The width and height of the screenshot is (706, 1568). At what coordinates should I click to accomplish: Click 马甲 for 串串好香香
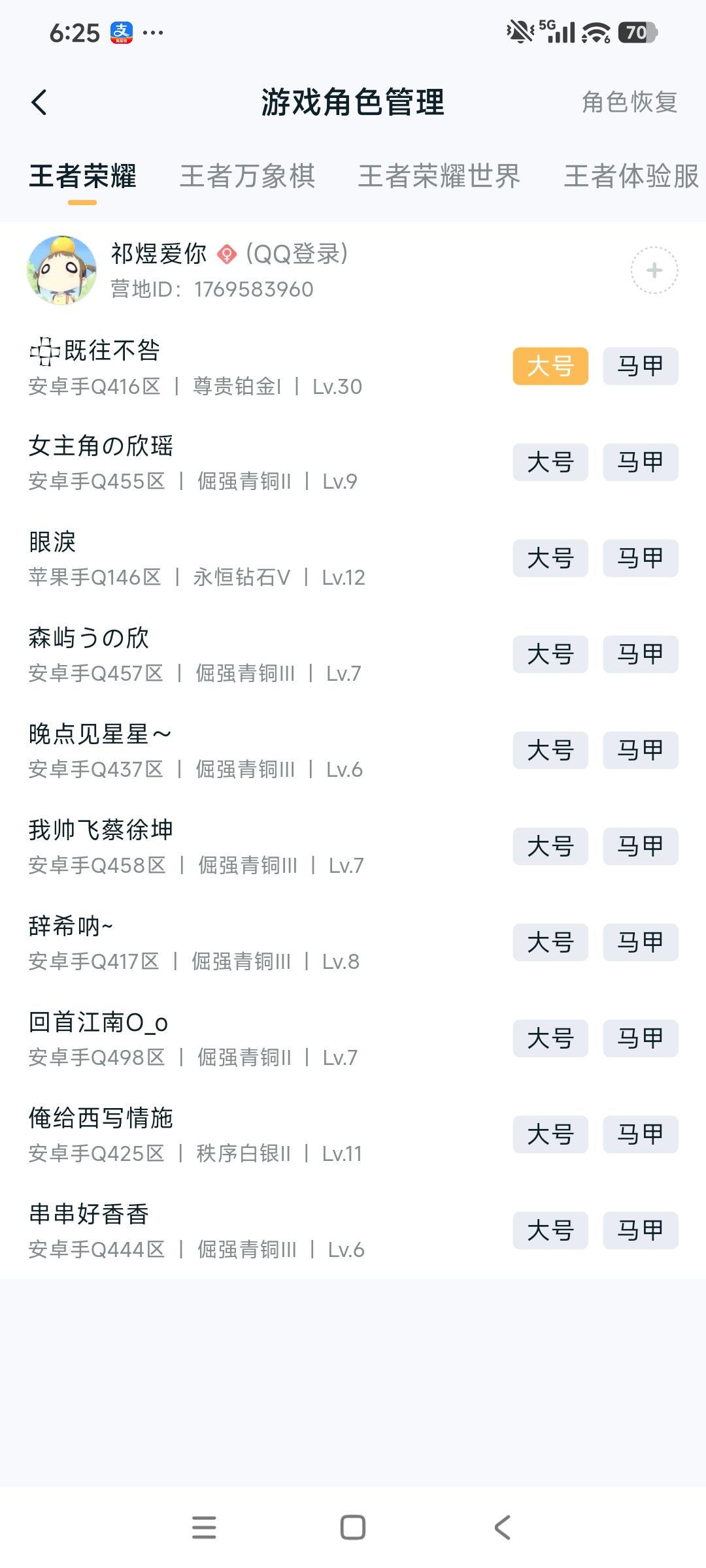coord(639,1231)
